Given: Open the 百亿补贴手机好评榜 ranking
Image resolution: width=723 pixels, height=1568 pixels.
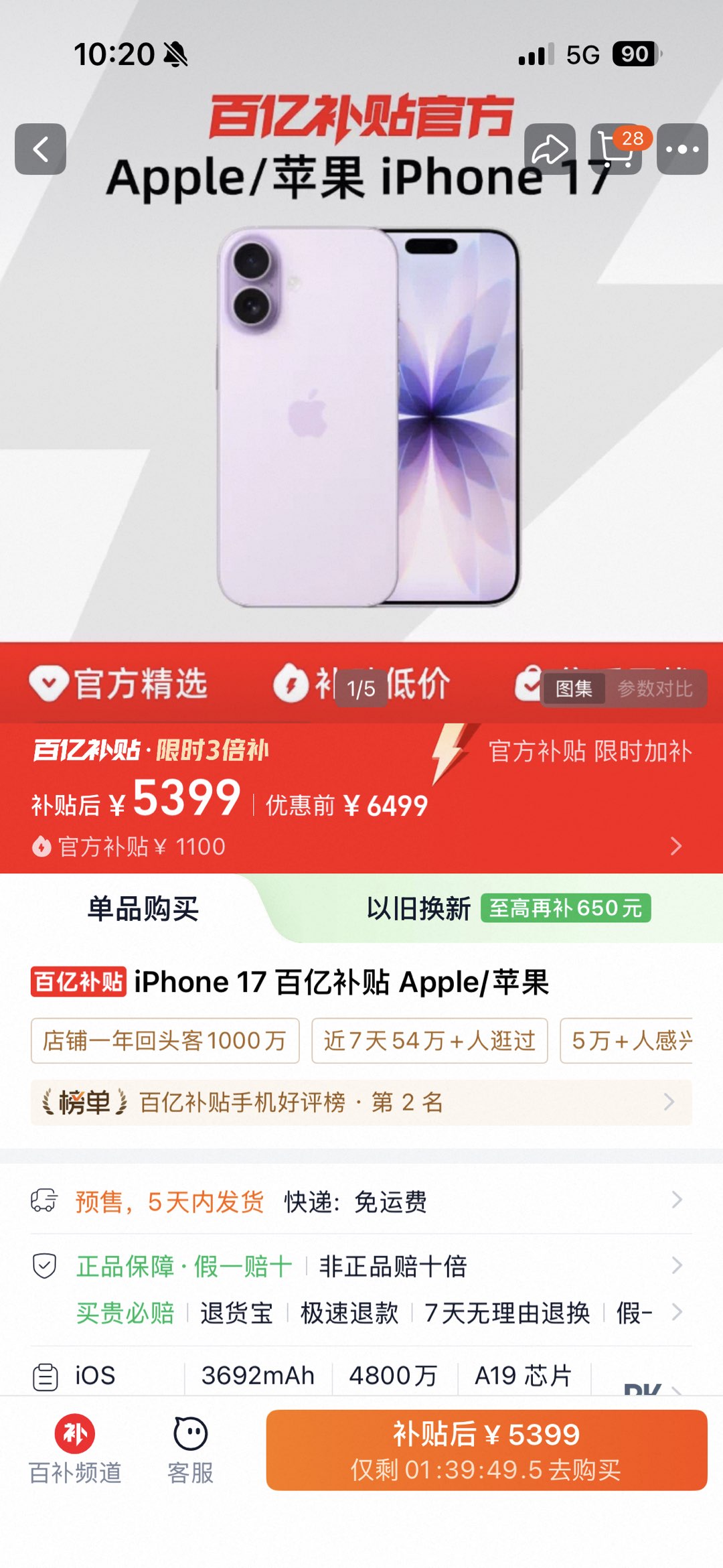Looking at the screenshot, I should [361, 1102].
